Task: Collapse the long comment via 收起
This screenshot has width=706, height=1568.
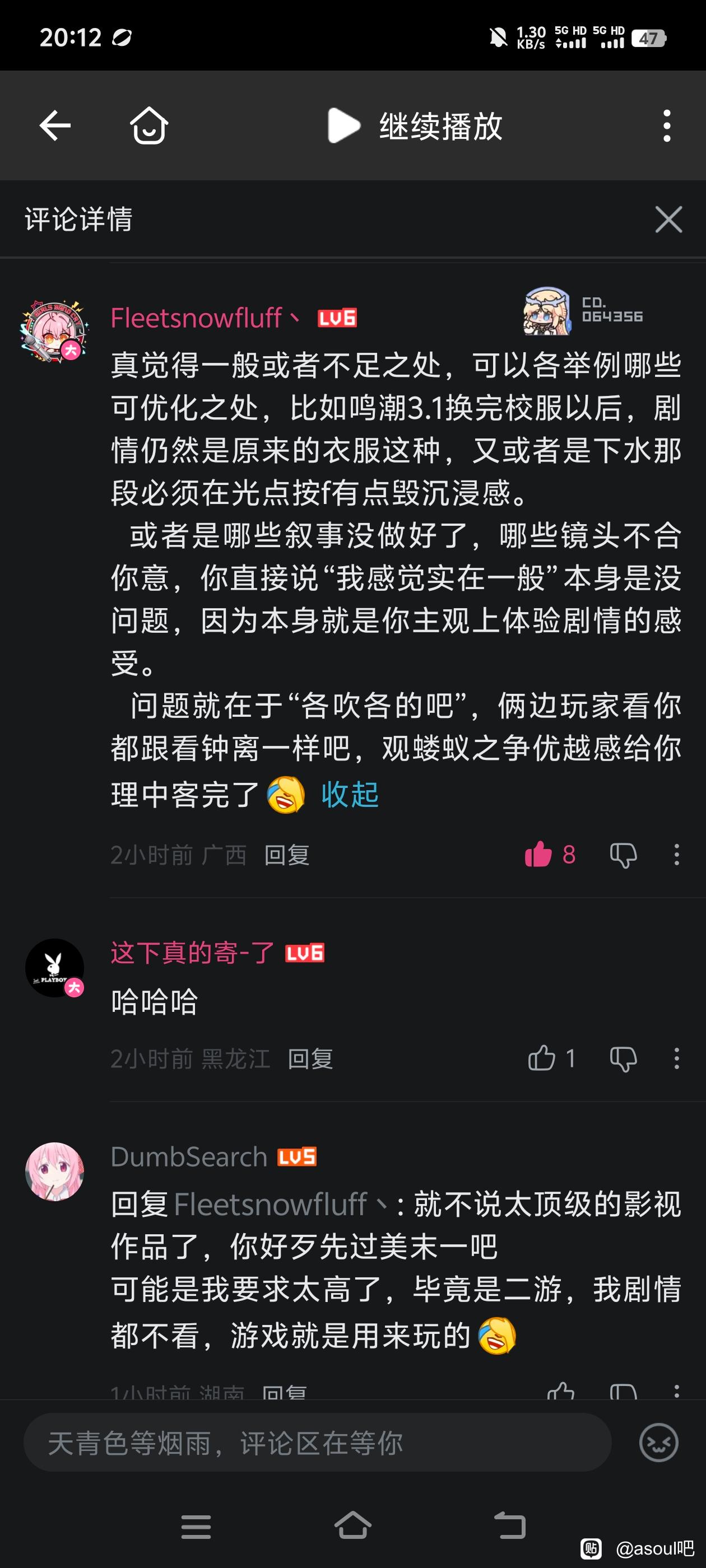Action: click(x=350, y=795)
